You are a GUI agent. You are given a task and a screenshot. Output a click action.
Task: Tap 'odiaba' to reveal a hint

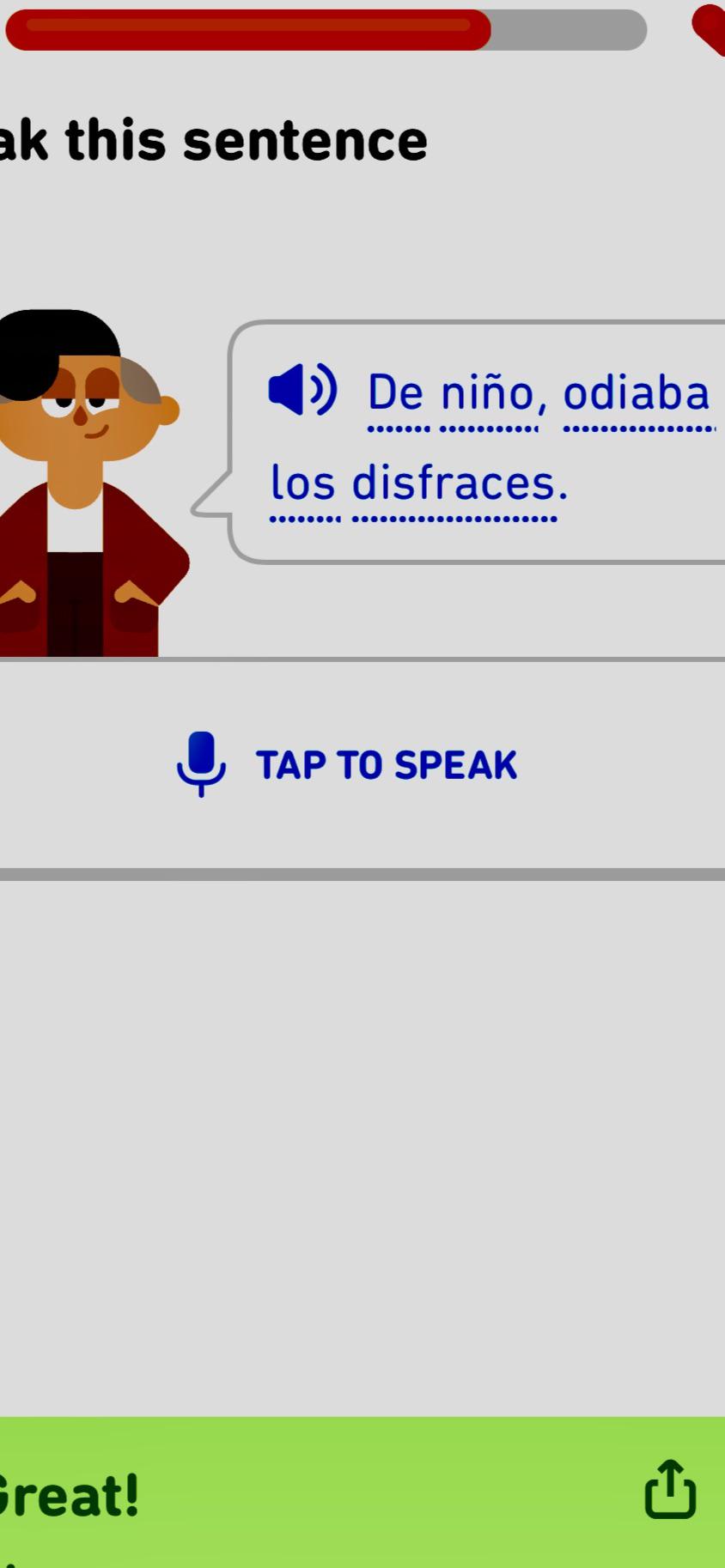[639, 393]
